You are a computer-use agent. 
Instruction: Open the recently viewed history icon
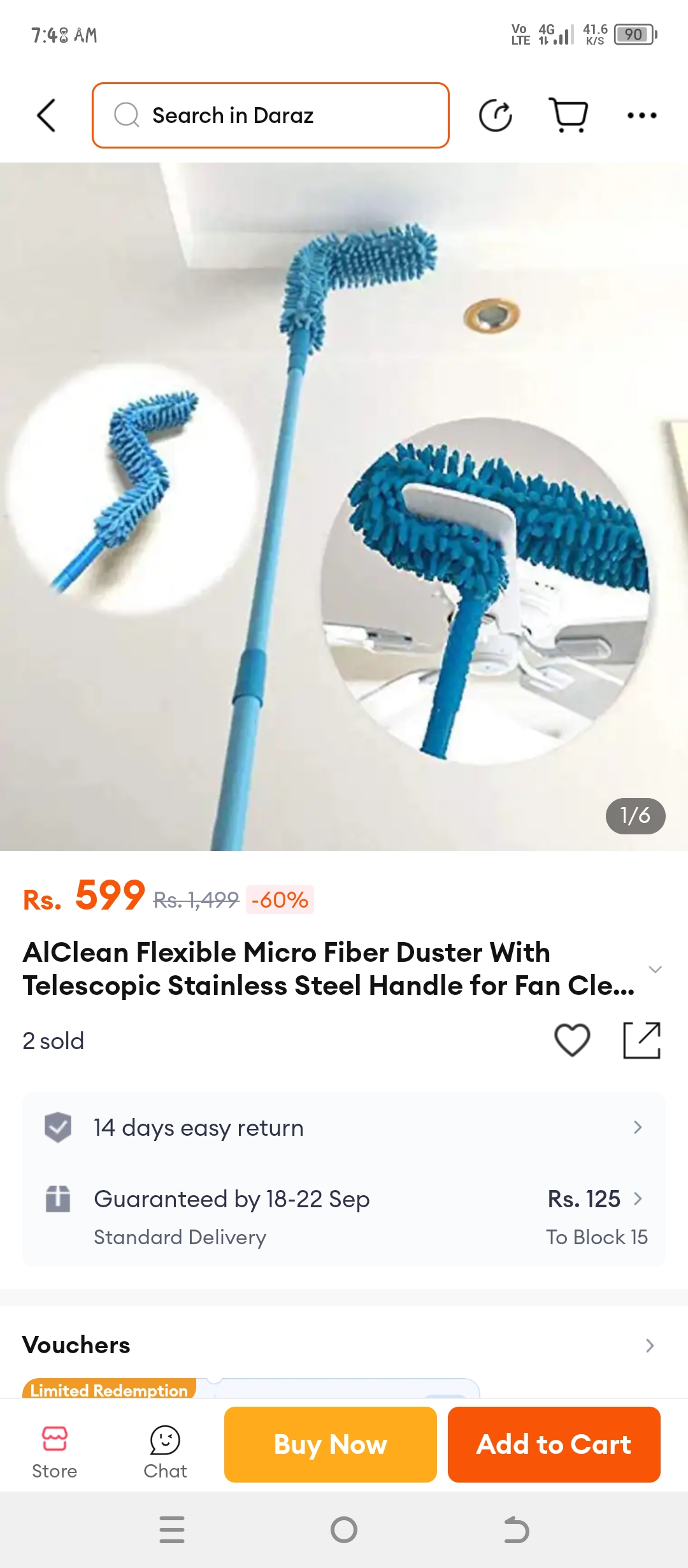pos(495,115)
